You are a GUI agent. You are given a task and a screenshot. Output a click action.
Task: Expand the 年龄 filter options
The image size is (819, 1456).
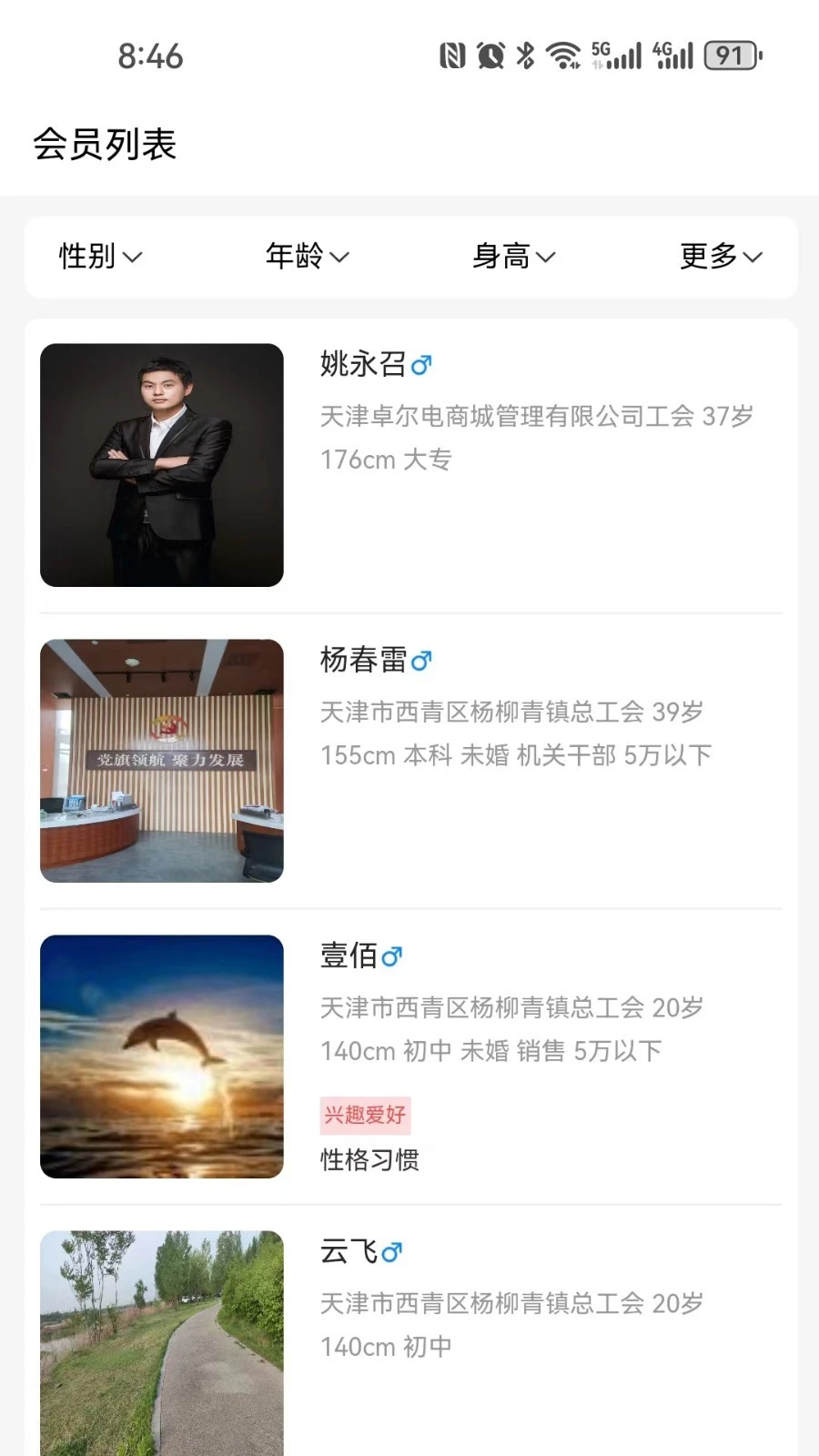[x=305, y=257]
